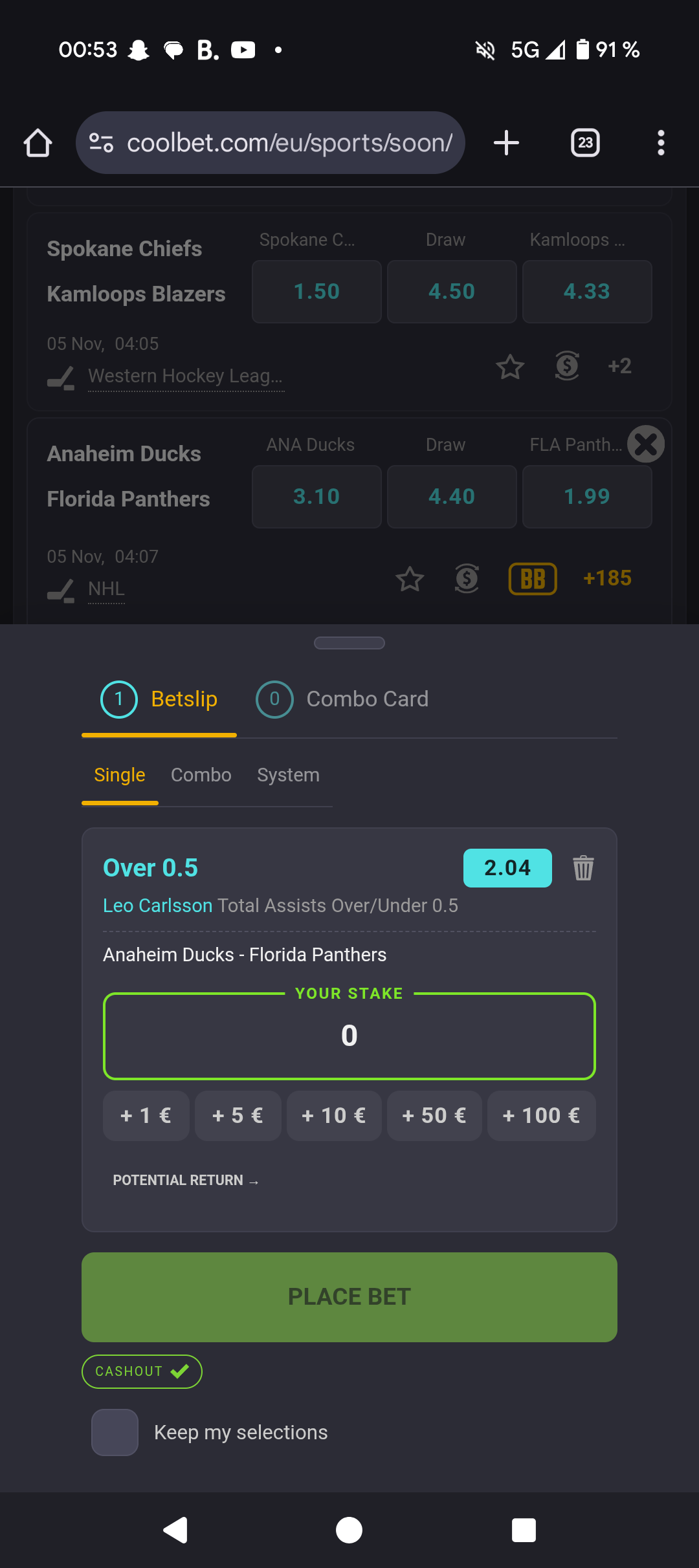Select the Combo bet type tab
Viewport: 699px width, 1568px height.
coord(201,775)
